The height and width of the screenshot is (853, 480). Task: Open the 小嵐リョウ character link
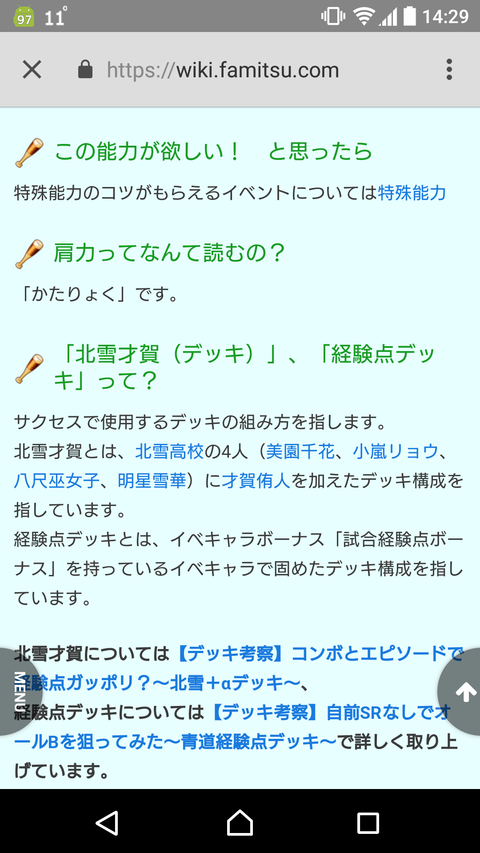395,451
